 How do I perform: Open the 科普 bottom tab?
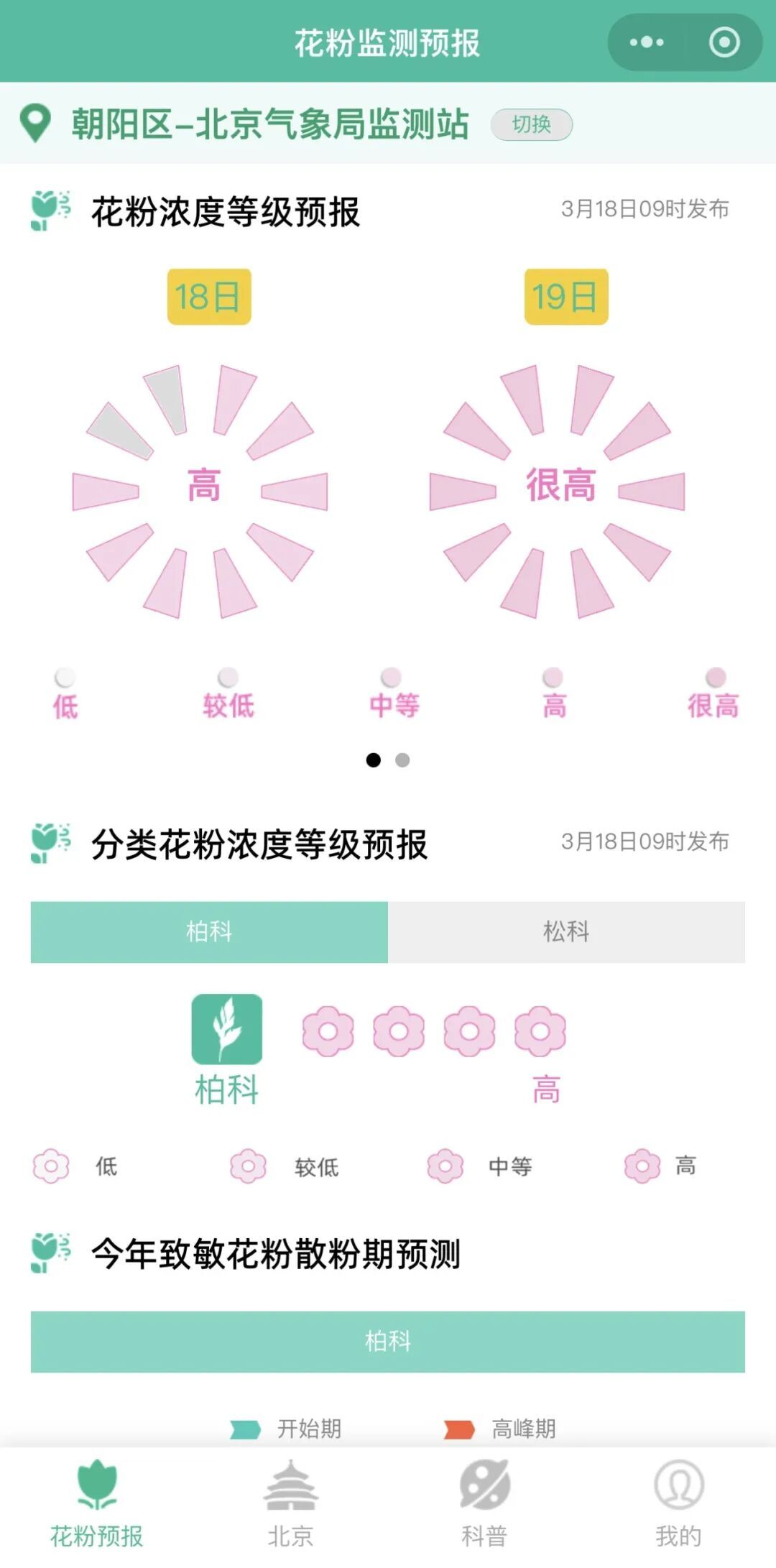coord(484,1505)
